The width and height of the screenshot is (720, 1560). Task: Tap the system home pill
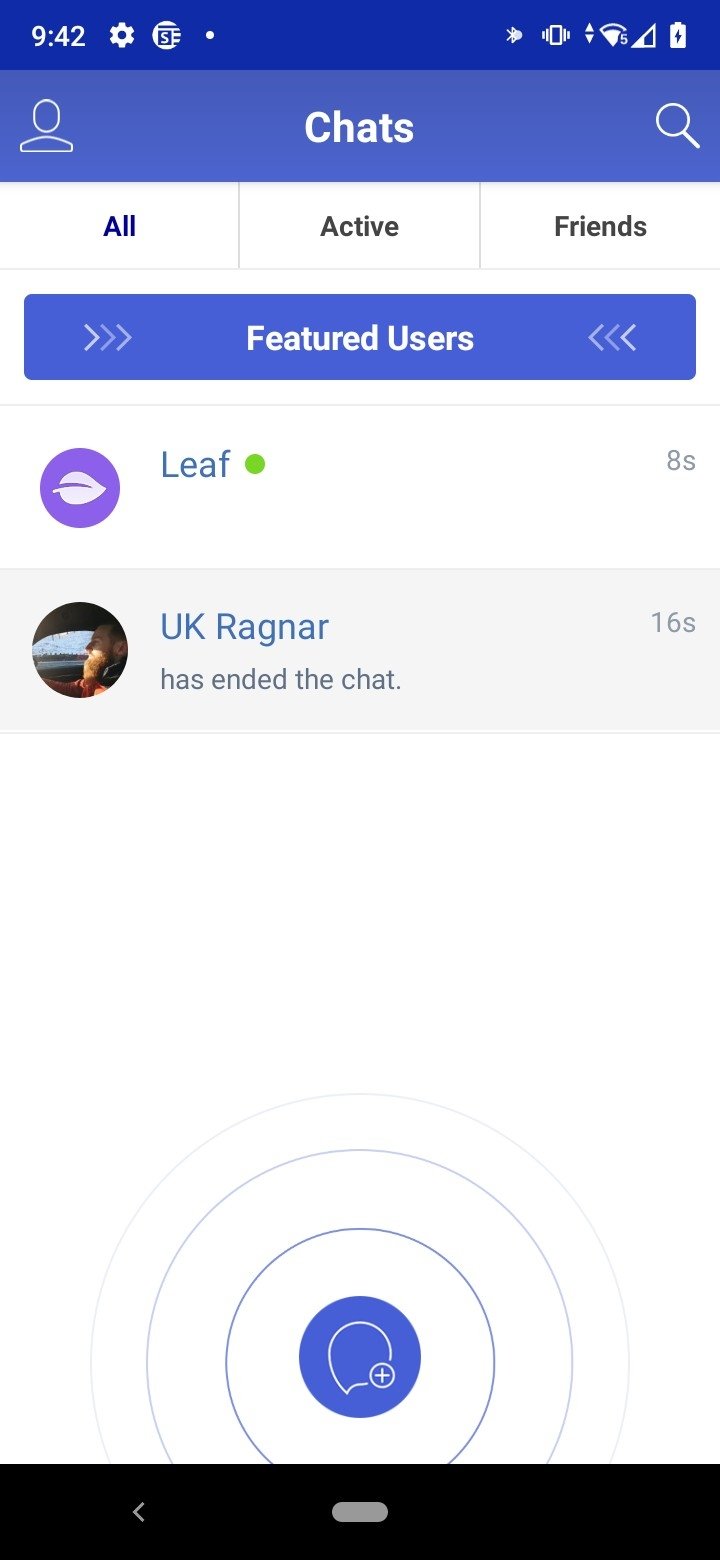click(360, 1512)
